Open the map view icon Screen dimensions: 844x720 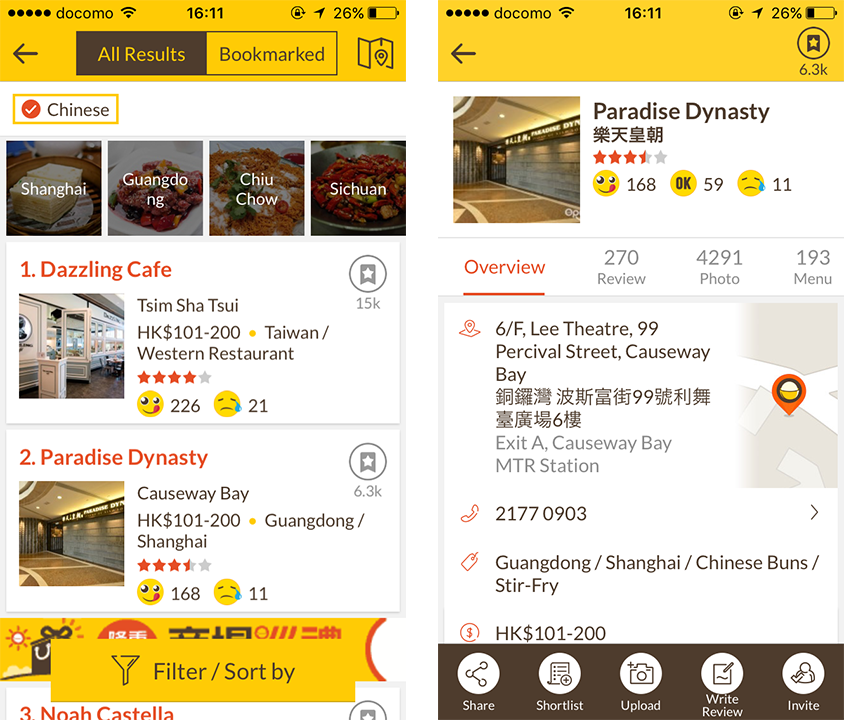(x=375, y=54)
